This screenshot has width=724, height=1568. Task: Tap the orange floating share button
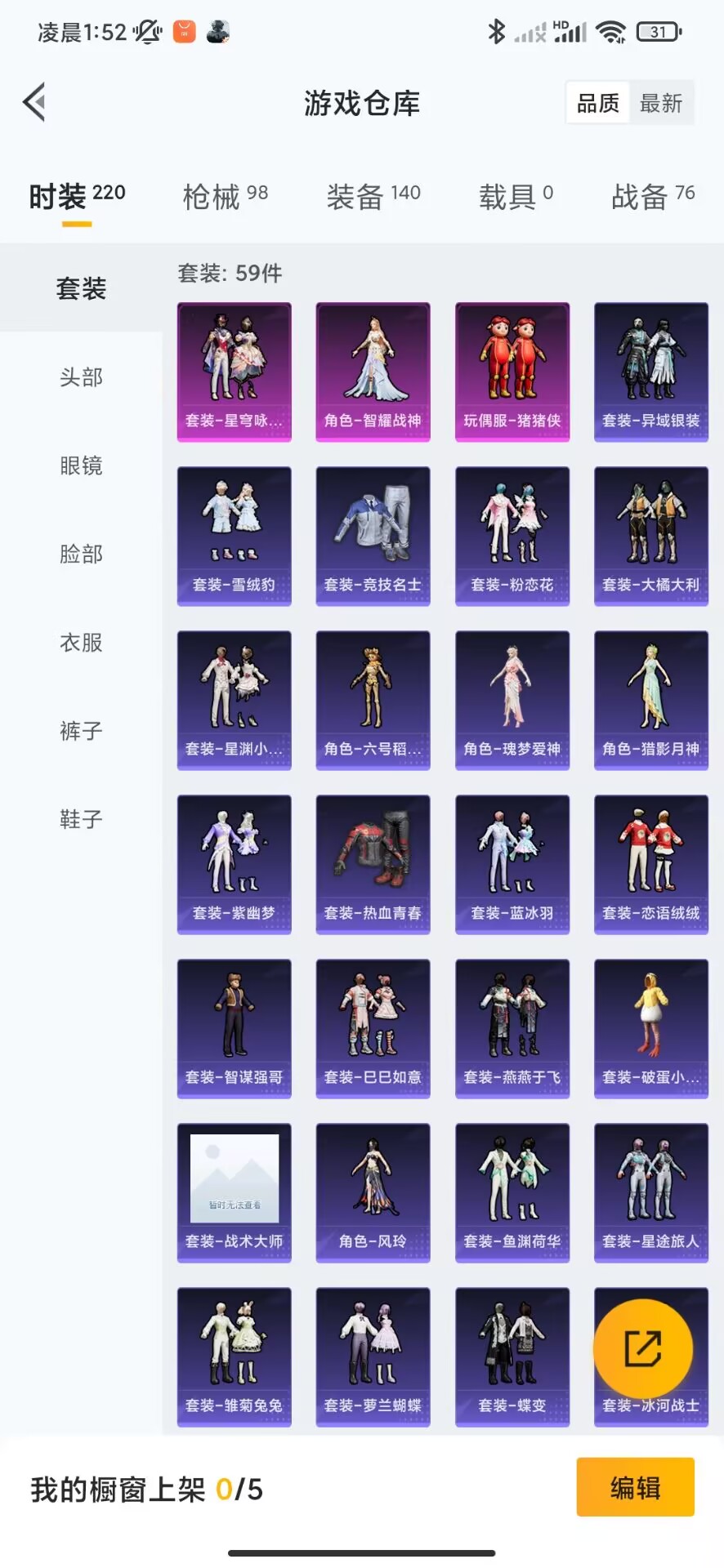point(643,1348)
